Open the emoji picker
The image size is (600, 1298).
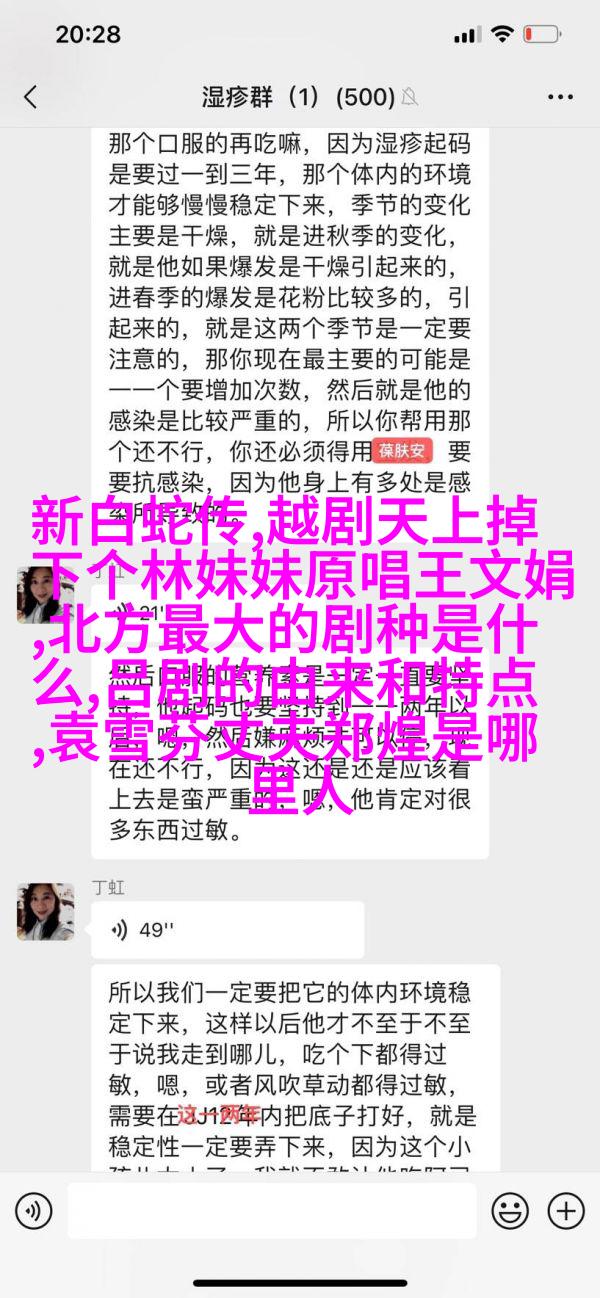coord(510,1211)
